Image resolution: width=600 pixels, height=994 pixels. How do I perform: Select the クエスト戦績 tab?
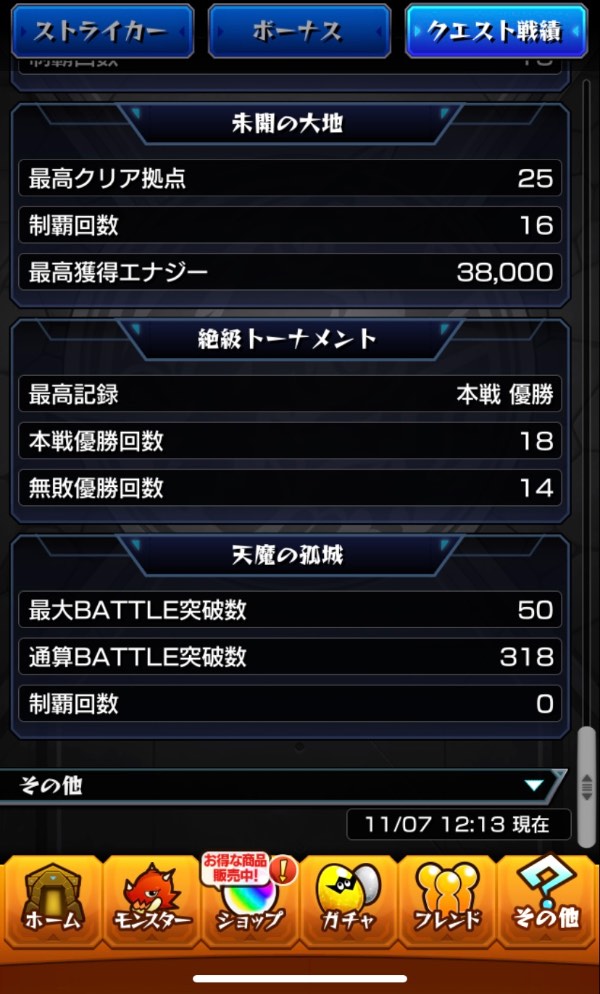(496, 31)
